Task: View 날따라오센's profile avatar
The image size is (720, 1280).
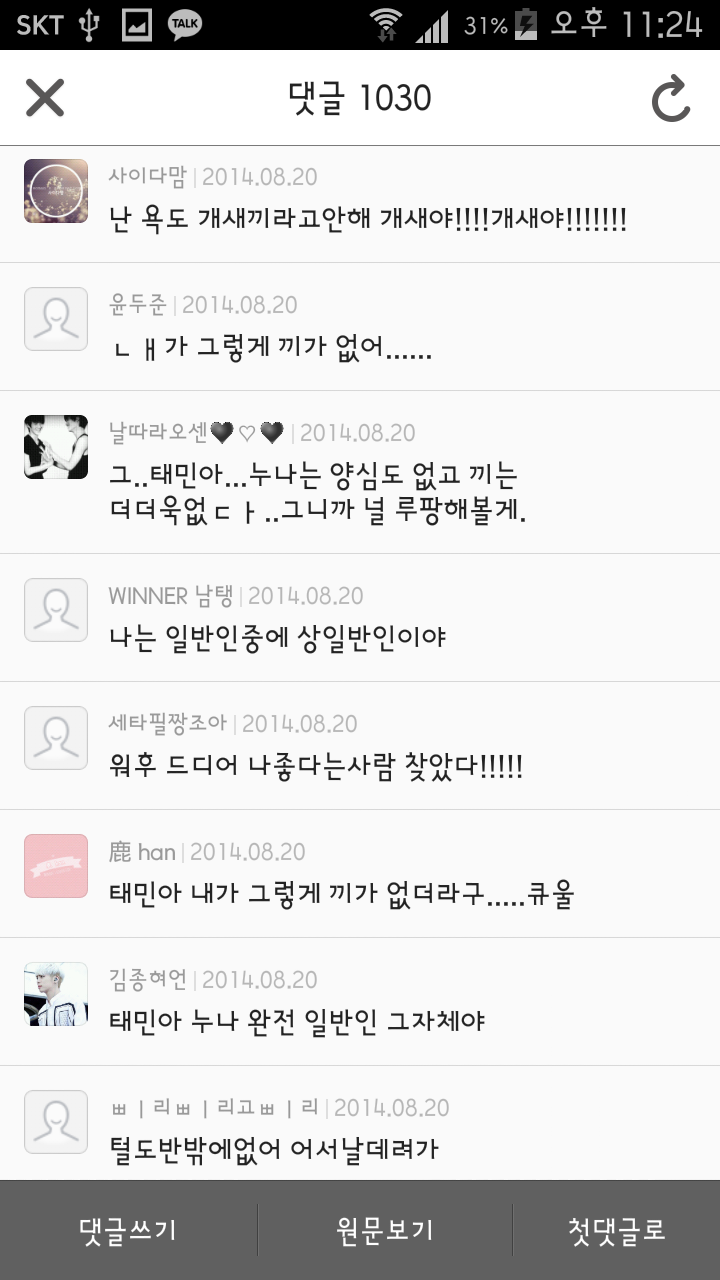Action: (x=56, y=447)
